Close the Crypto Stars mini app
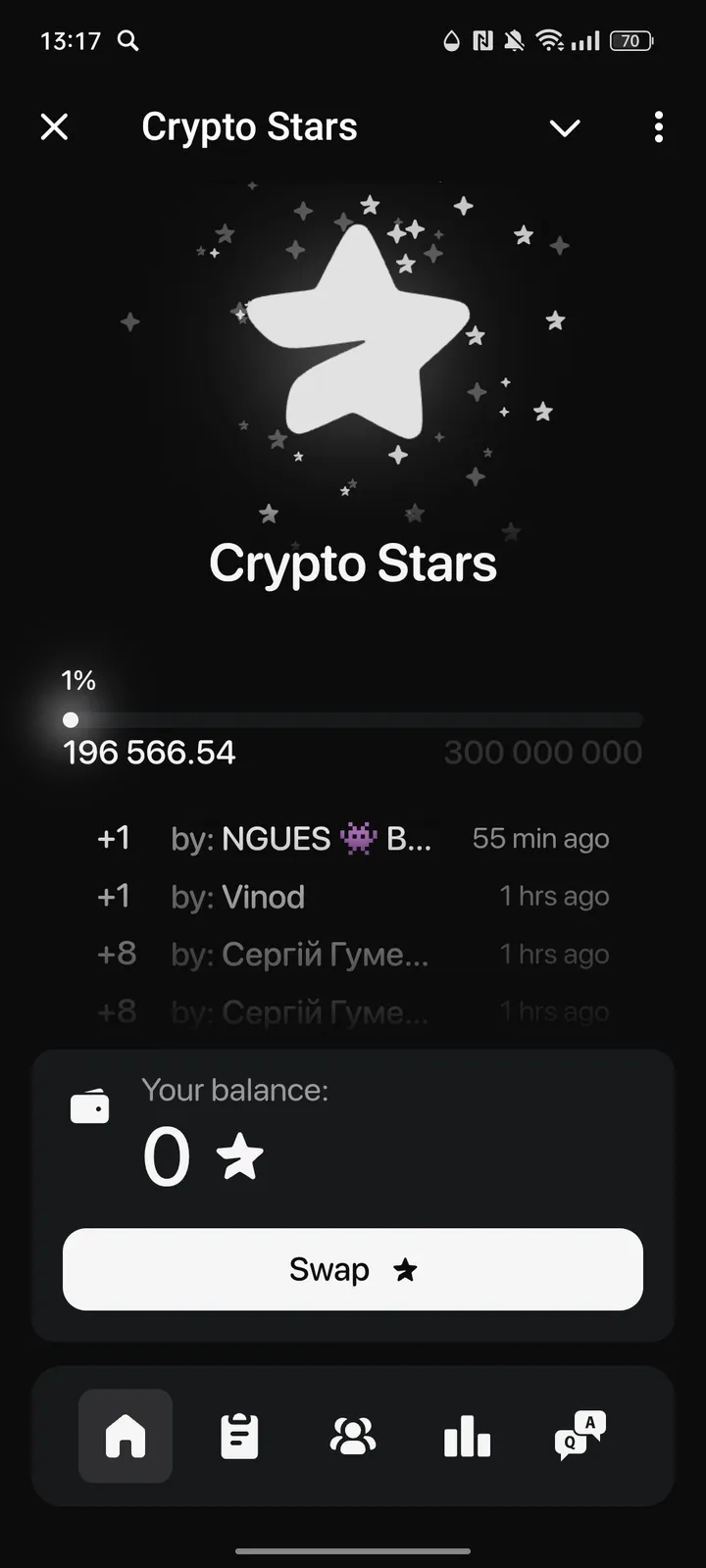The height and width of the screenshot is (1568, 706). tap(55, 126)
